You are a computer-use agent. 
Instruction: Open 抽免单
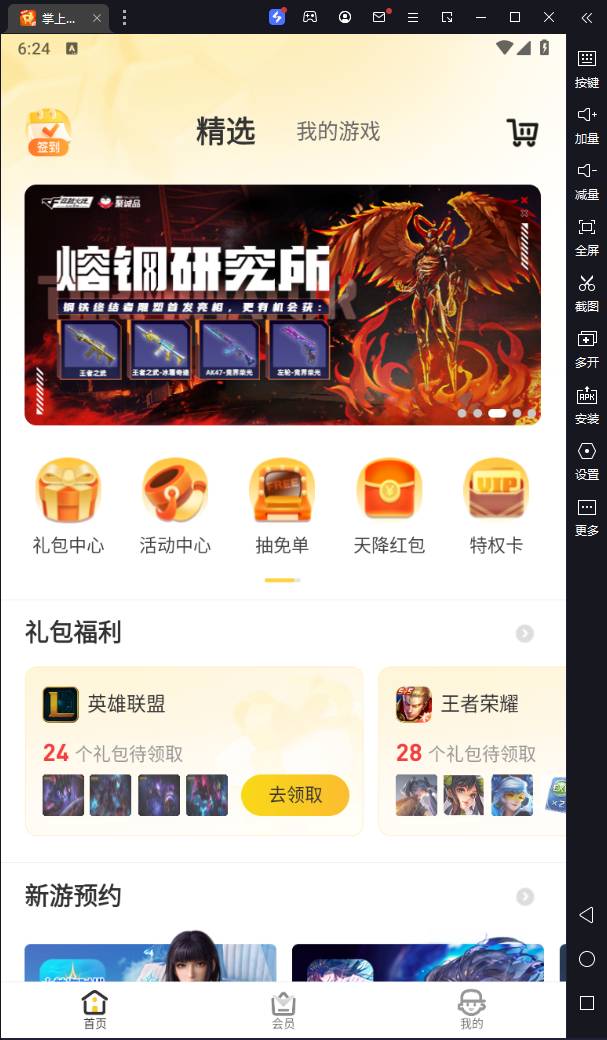tap(282, 505)
